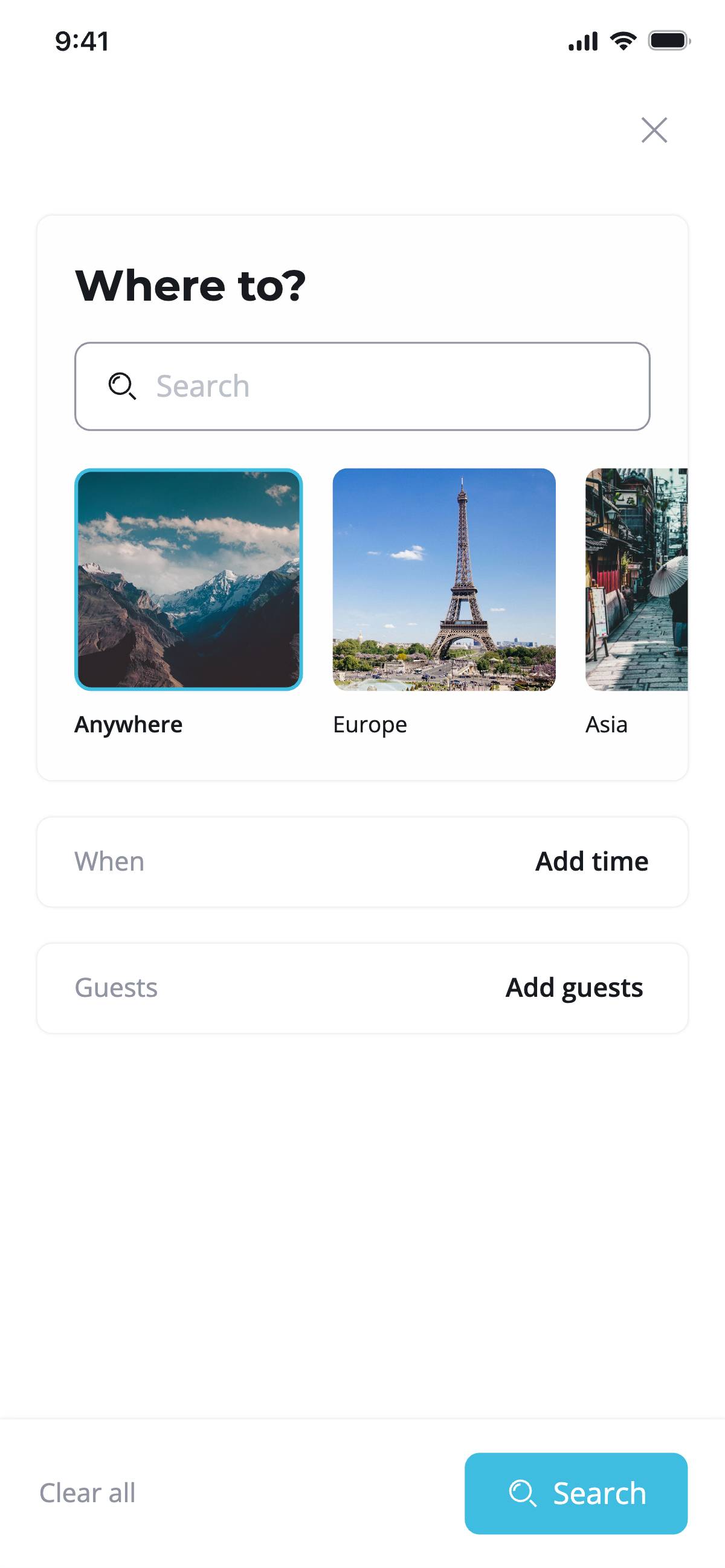Choose the Europe destination tile
725x1568 pixels.
(x=443, y=579)
